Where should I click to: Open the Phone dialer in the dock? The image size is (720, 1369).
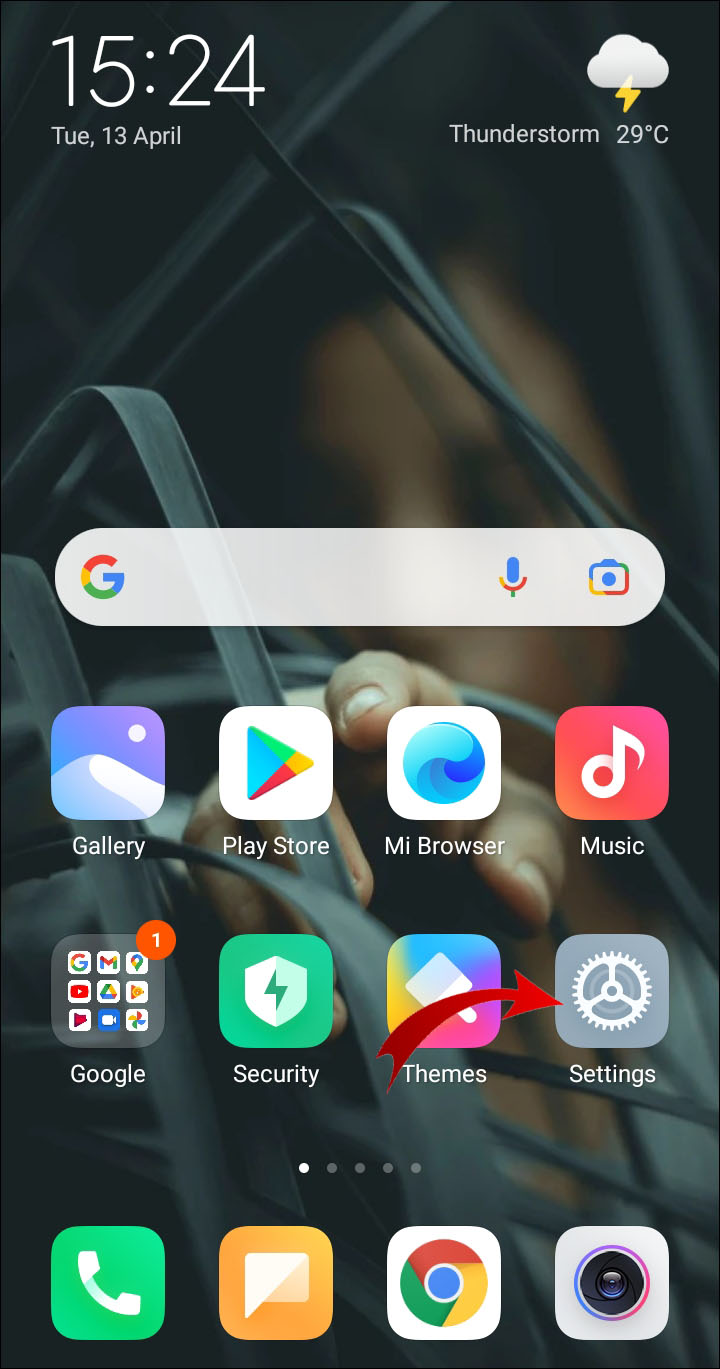[108, 1283]
